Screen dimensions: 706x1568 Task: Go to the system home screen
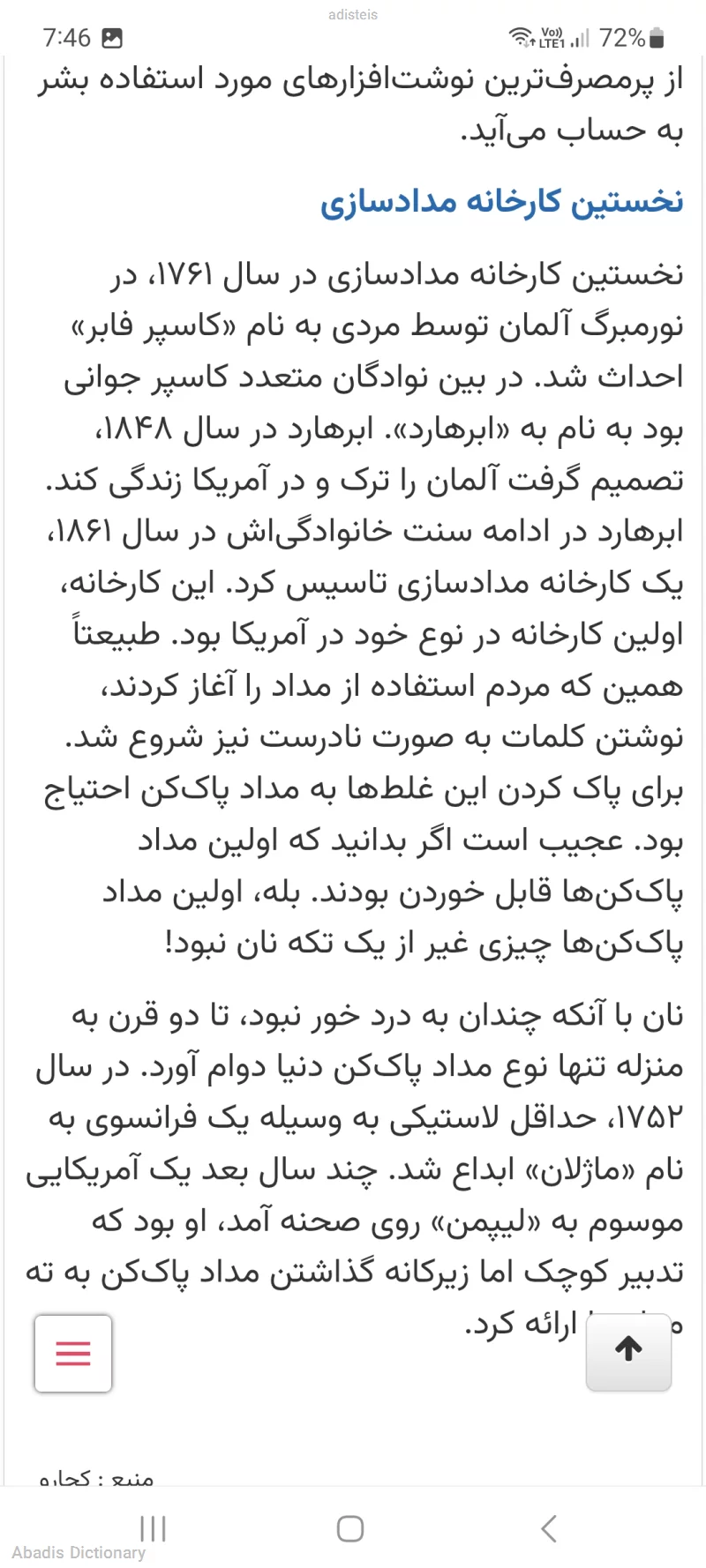[350, 1528]
